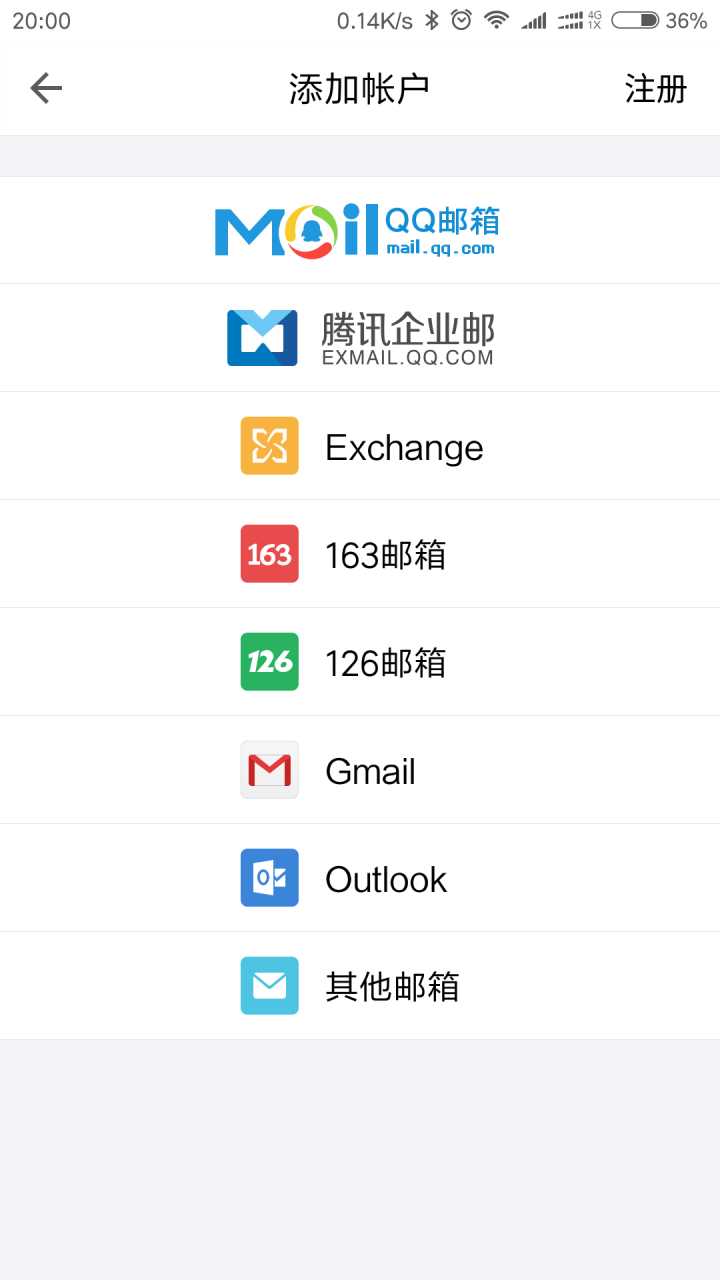Select the Exchange account icon

pos(268,445)
